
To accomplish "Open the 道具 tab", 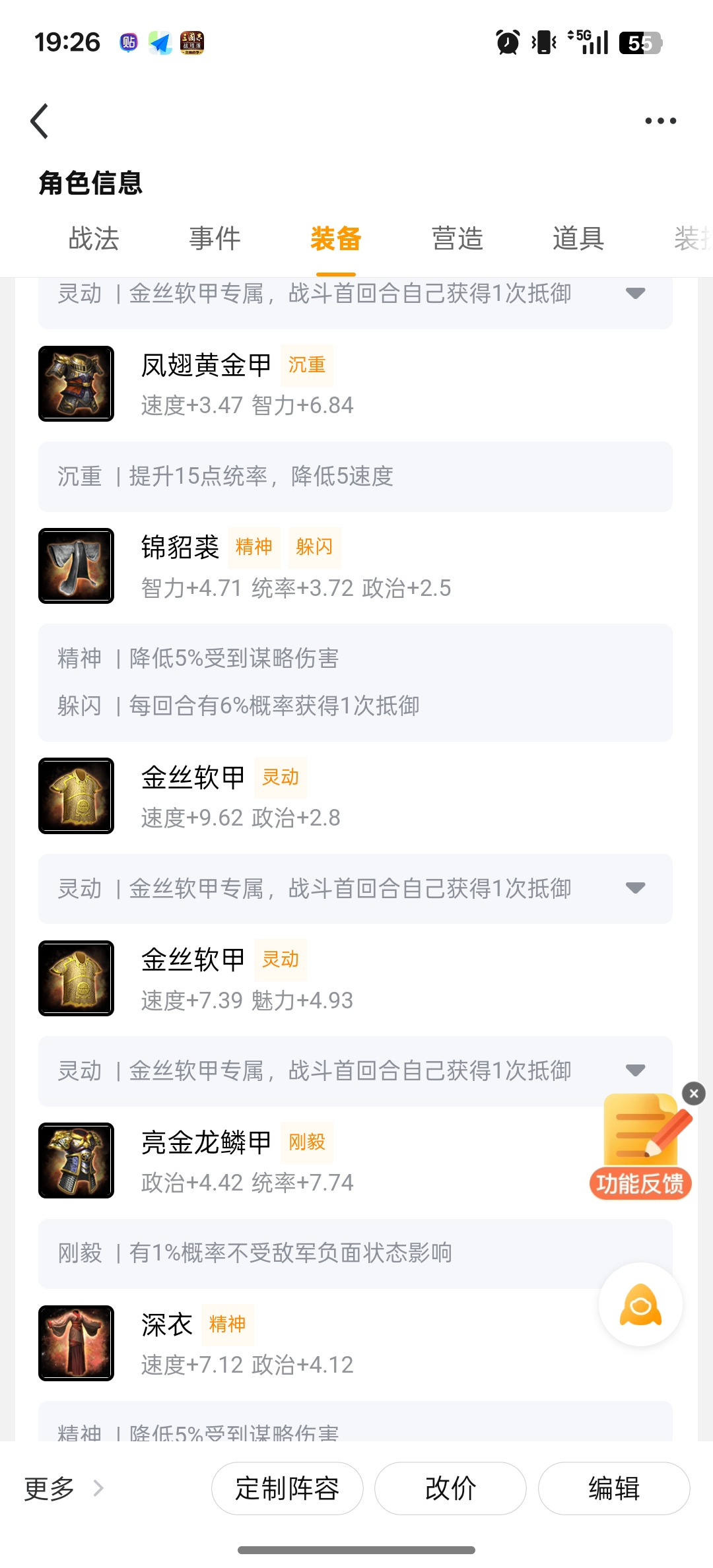I will 578,239.
